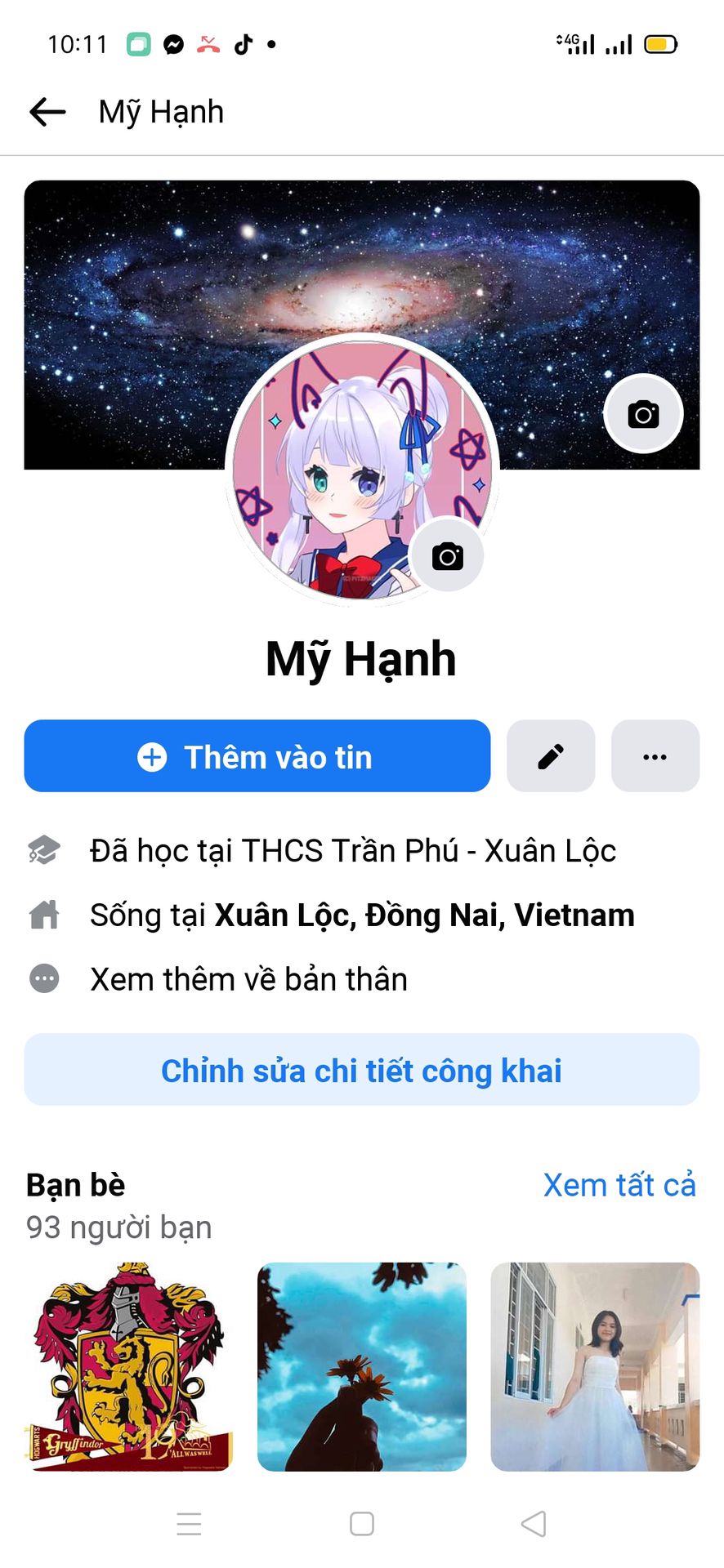This screenshot has height=1568, width=724.
Task: Open Xem thêm về bản thân
Action: coord(248,979)
